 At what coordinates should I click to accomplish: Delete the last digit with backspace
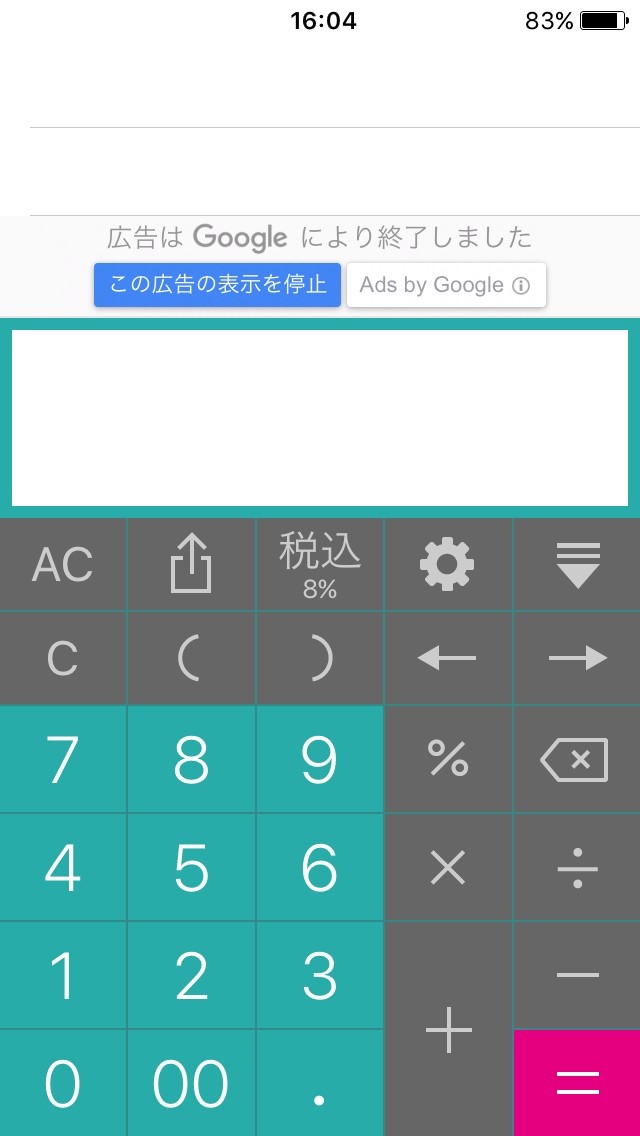577,759
